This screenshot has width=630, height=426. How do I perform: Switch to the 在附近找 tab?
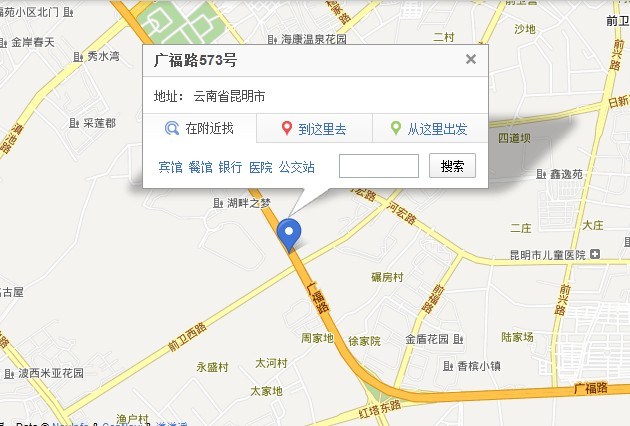pyautogui.click(x=200, y=129)
